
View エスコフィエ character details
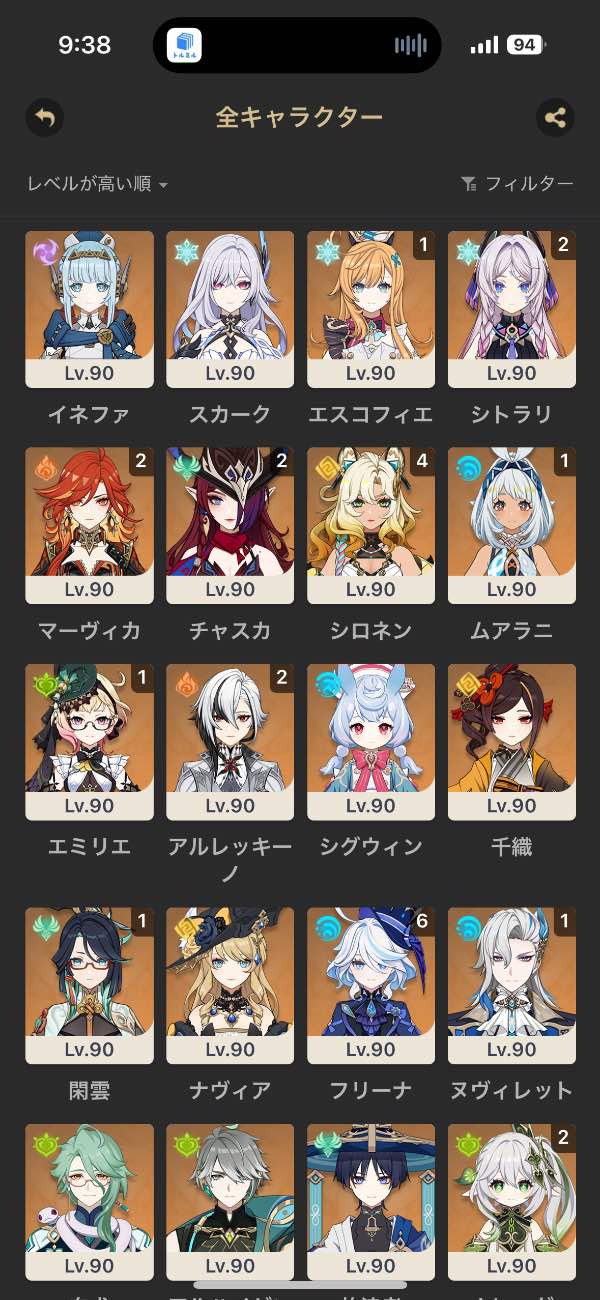pyautogui.click(x=371, y=309)
